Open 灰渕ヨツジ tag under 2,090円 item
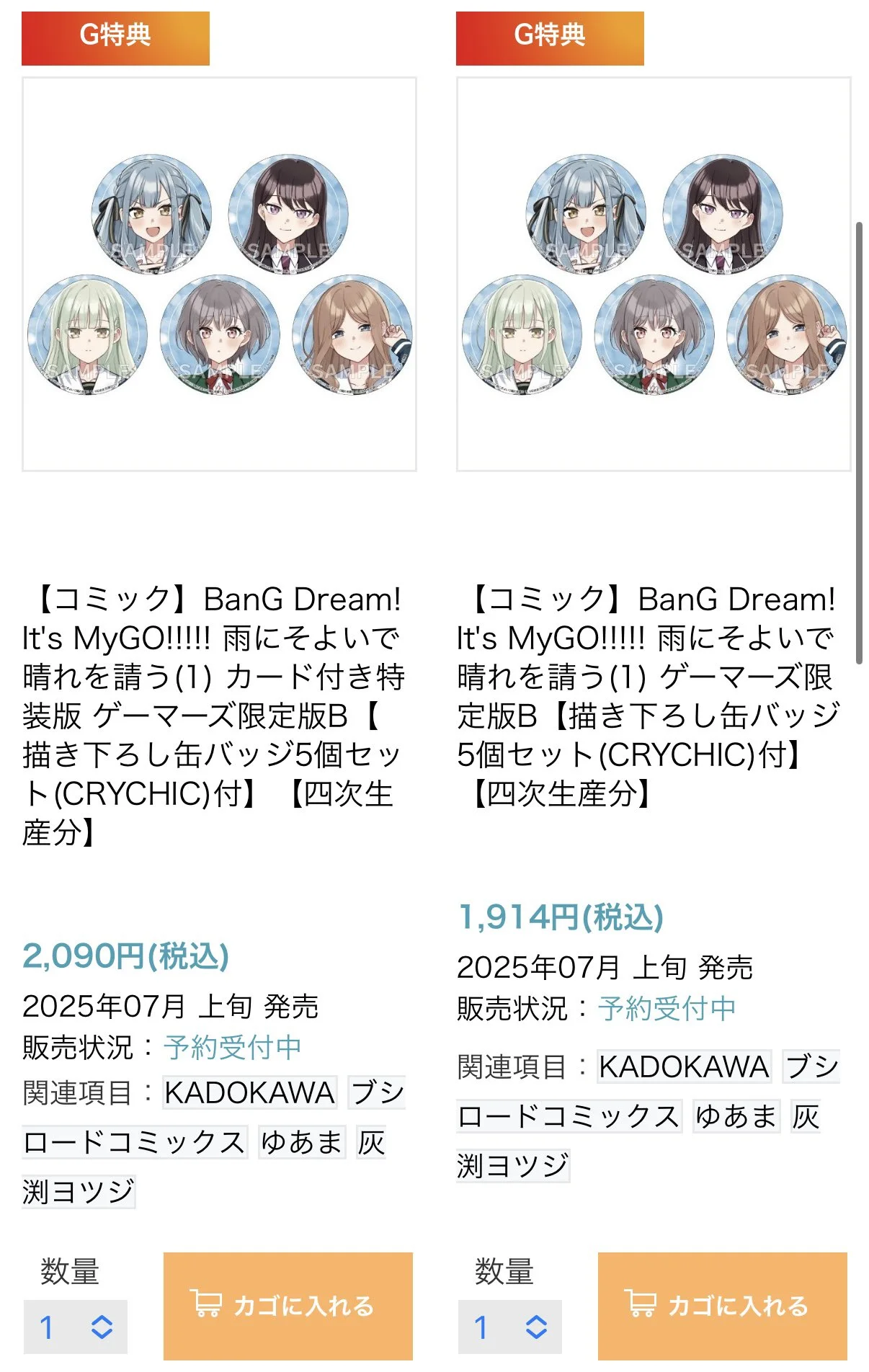 point(78,1191)
